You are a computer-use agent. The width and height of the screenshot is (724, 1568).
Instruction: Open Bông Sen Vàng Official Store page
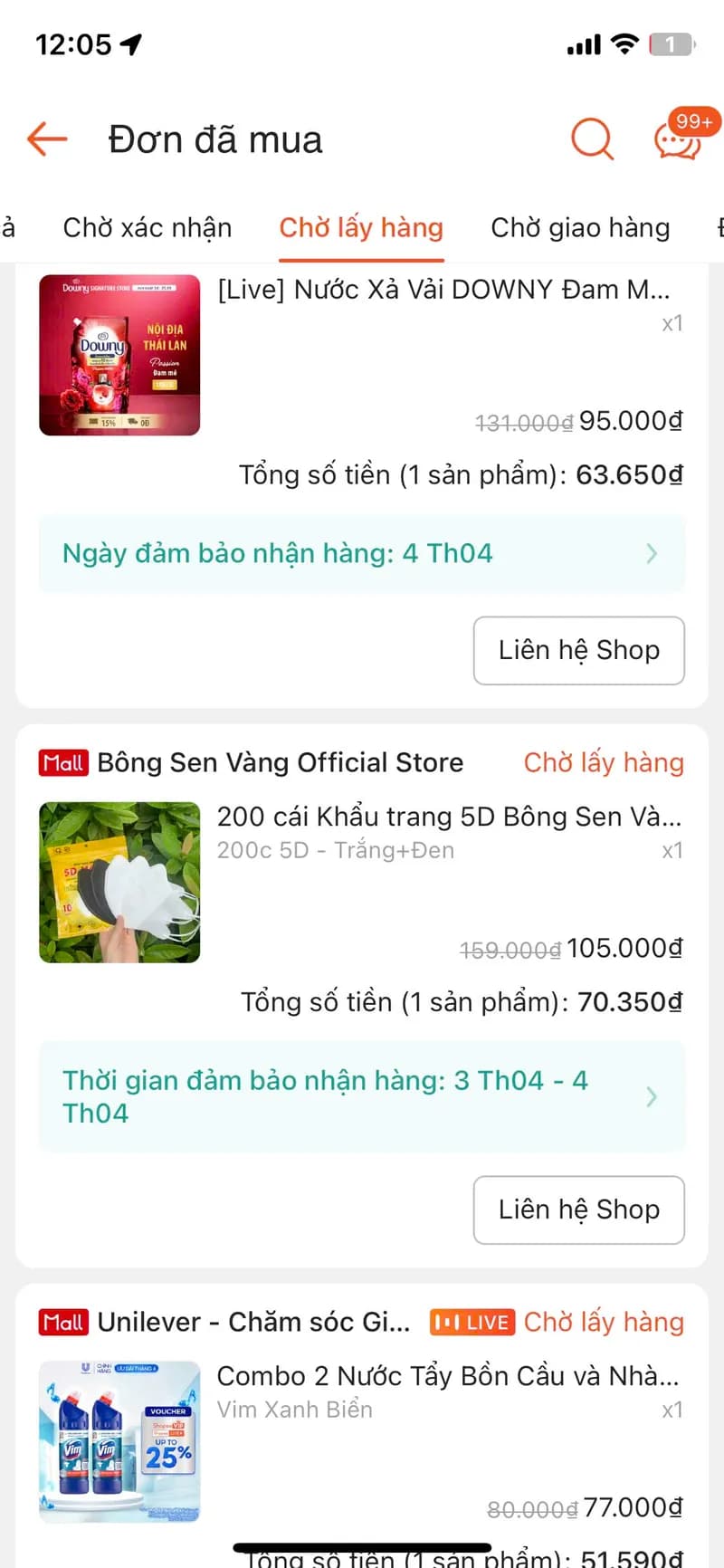(x=280, y=763)
